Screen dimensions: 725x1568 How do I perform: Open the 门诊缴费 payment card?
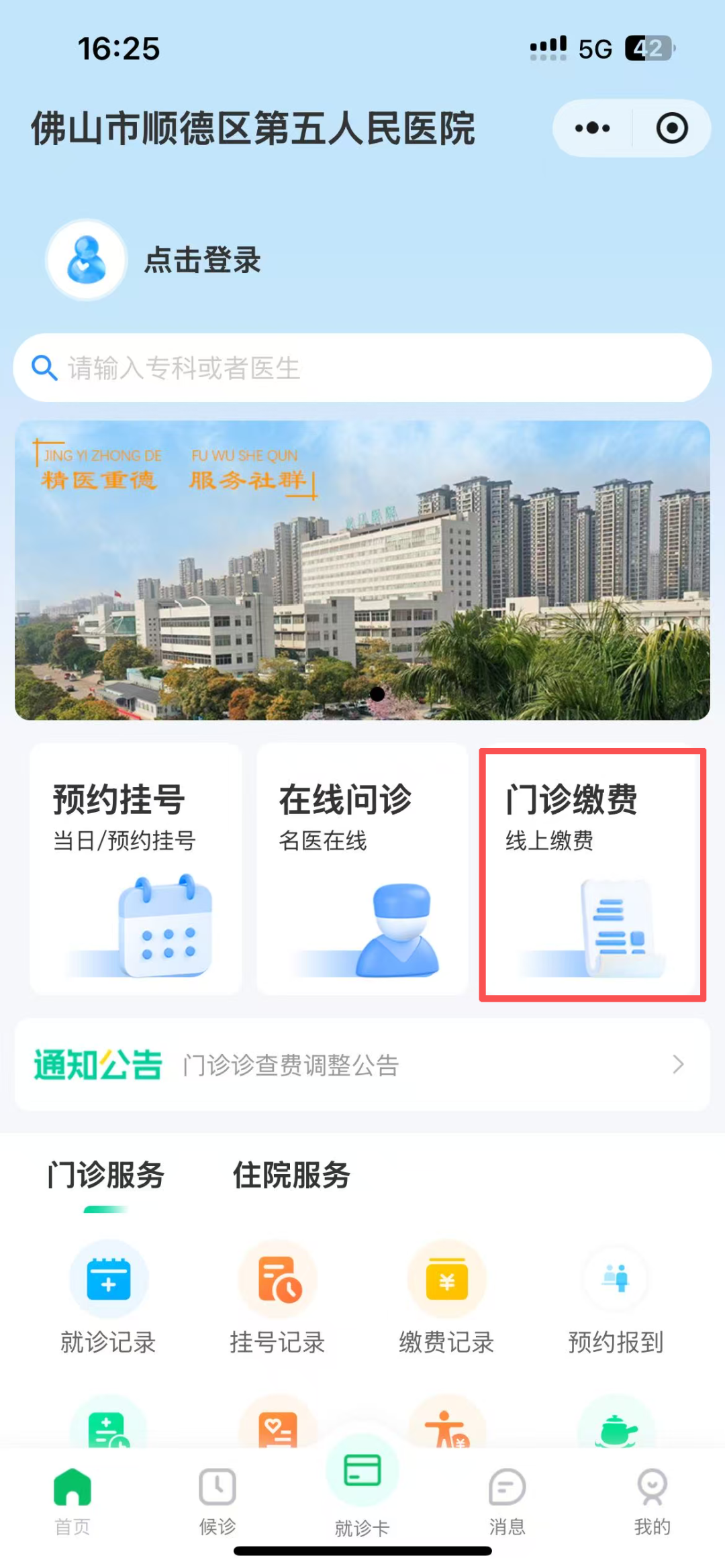click(x=592, y=874)
